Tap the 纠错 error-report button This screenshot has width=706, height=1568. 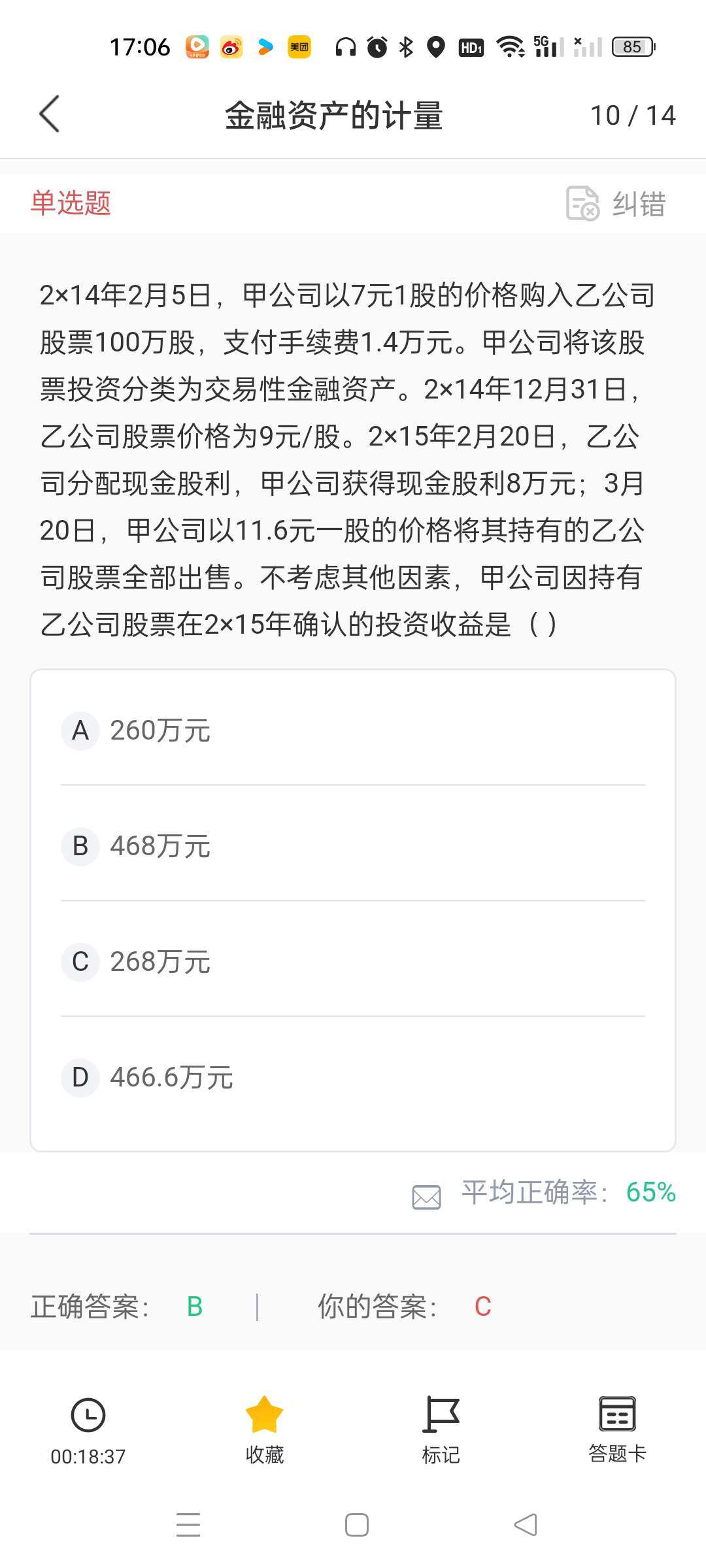click(x=616, y=204)
